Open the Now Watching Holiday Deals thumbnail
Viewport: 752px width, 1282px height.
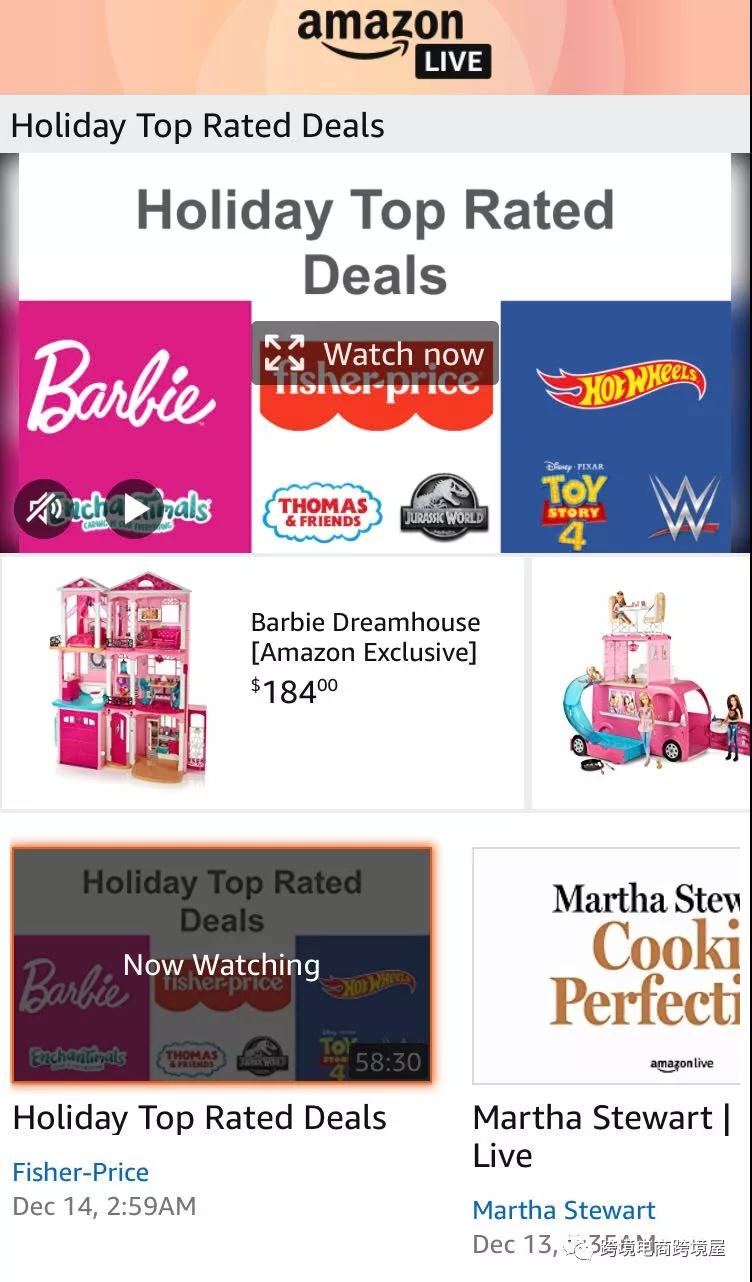221,966
